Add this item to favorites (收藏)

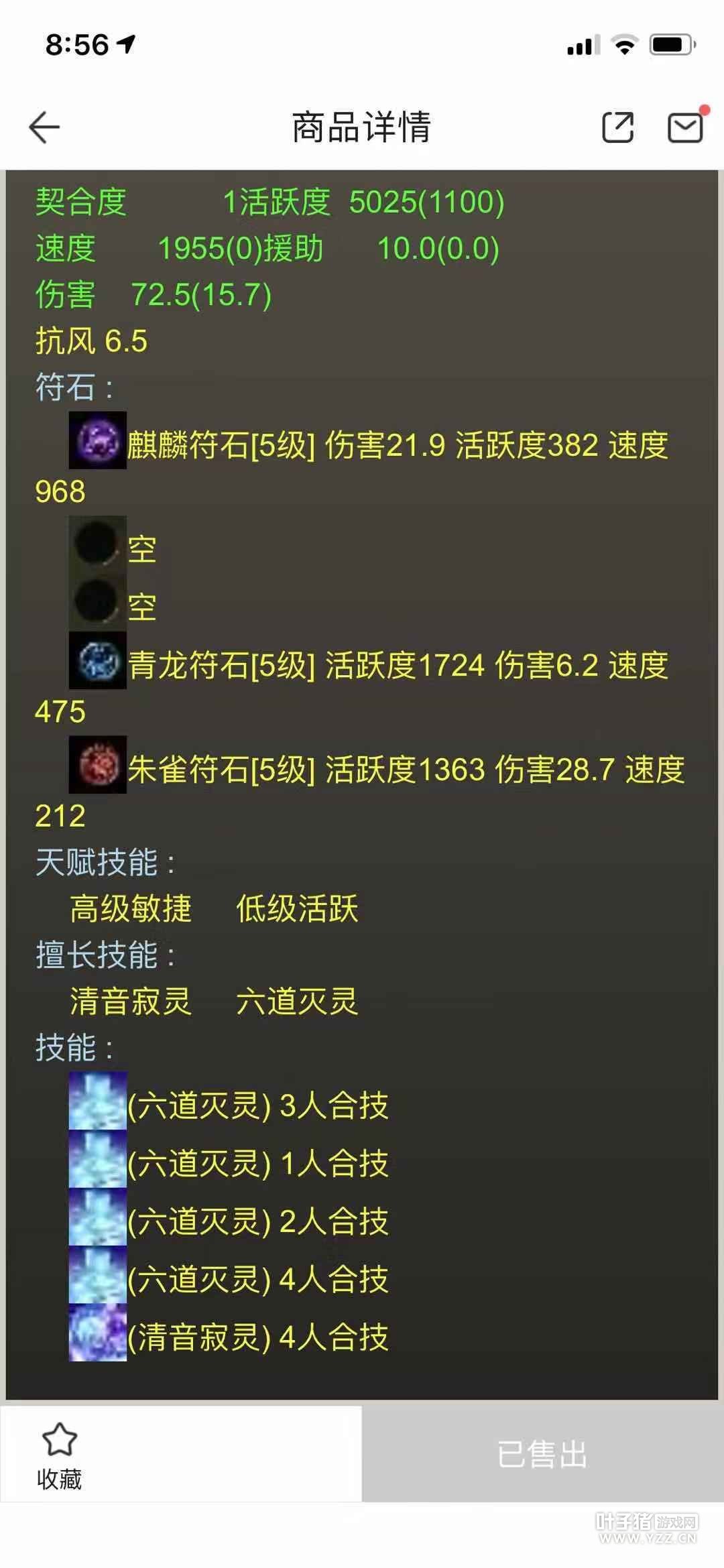tap(60, 1455)
